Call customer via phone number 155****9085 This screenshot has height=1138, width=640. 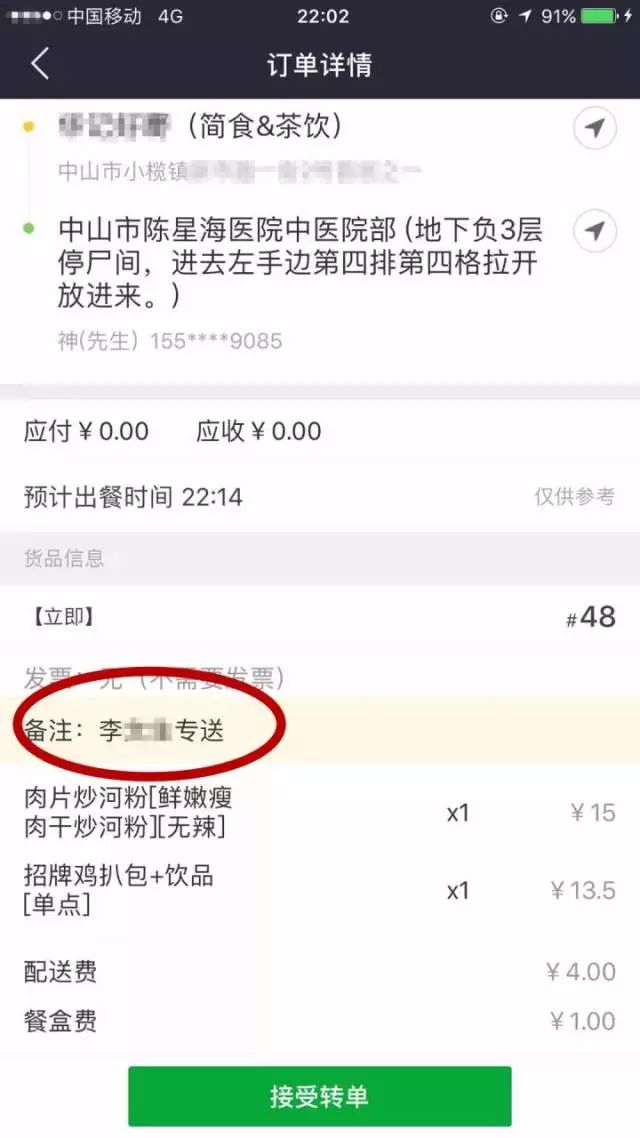pos(216,341)
